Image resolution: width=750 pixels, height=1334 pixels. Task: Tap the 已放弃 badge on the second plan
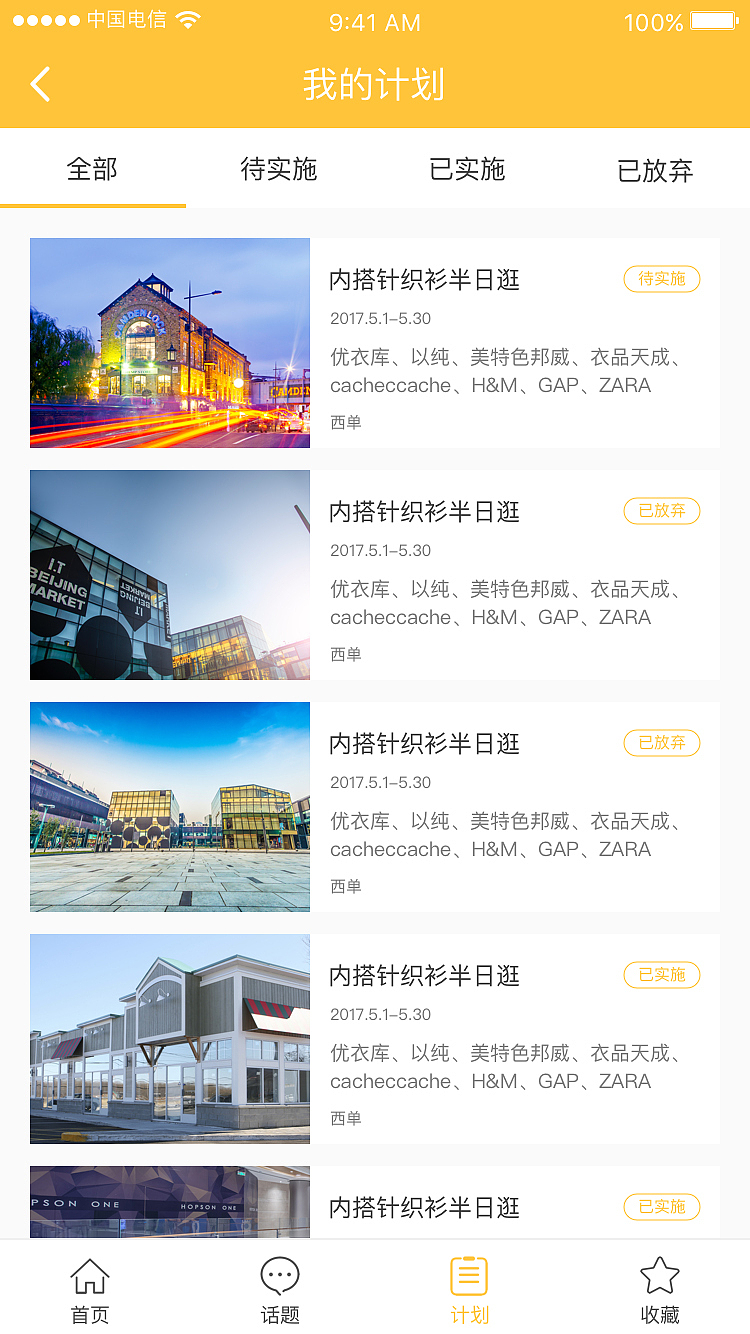661,511
